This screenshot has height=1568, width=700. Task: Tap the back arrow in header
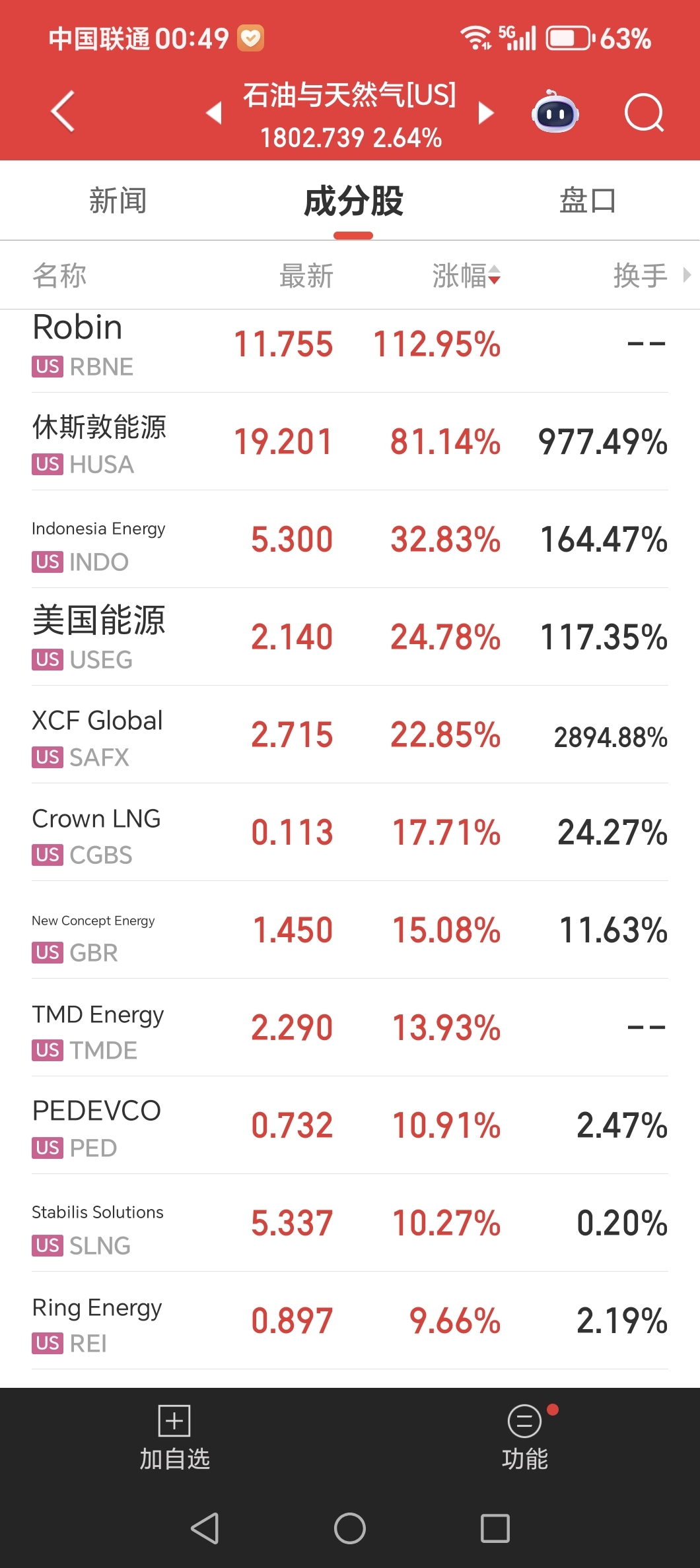(x=63, y=112)
